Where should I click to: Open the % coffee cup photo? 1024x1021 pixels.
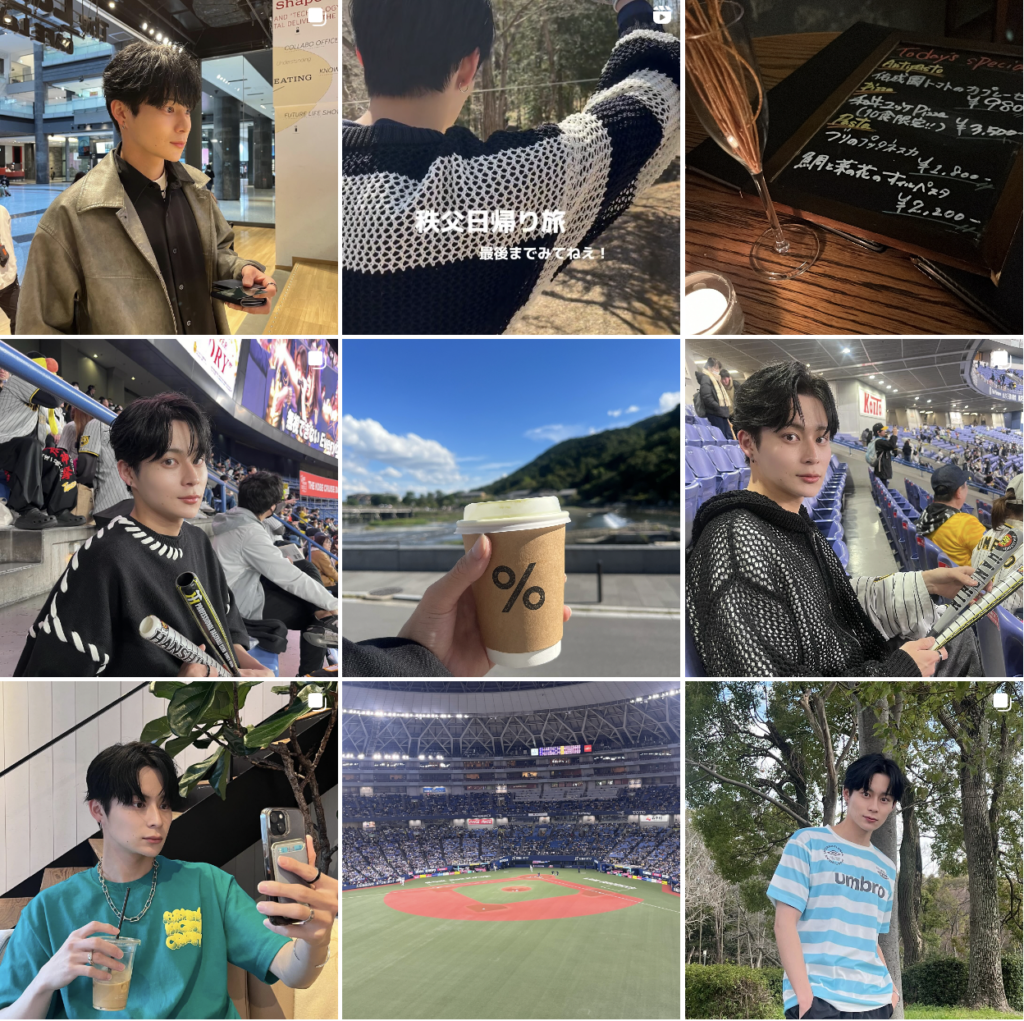(511, 508)
